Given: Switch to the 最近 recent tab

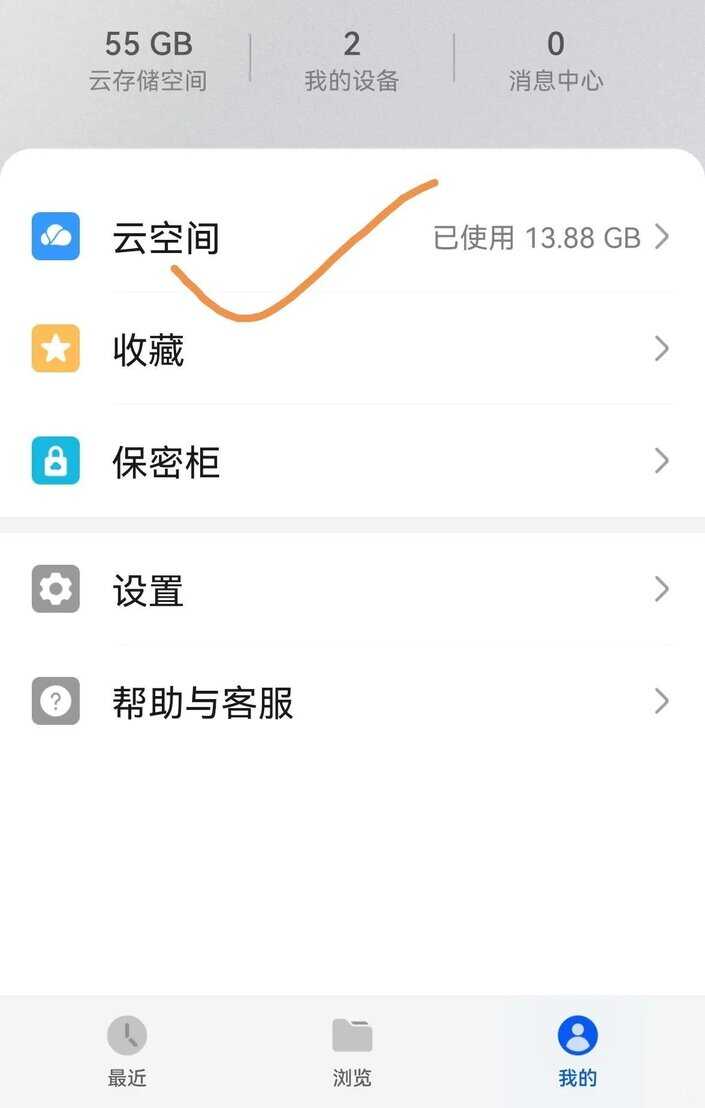Looking at the screenshot, I should [x=127, y=1050].
